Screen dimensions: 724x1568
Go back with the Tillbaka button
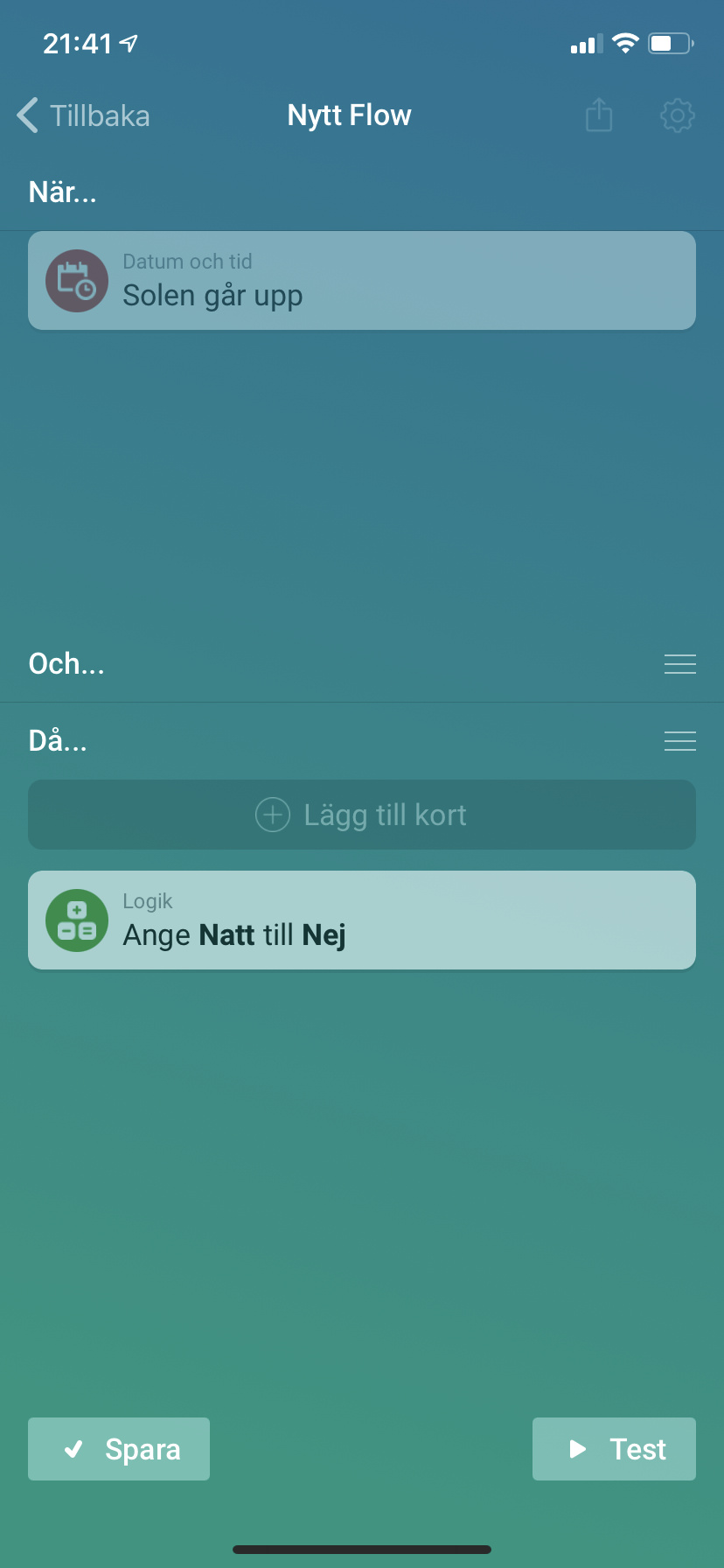pyautogui.click(x=84, y=115)
